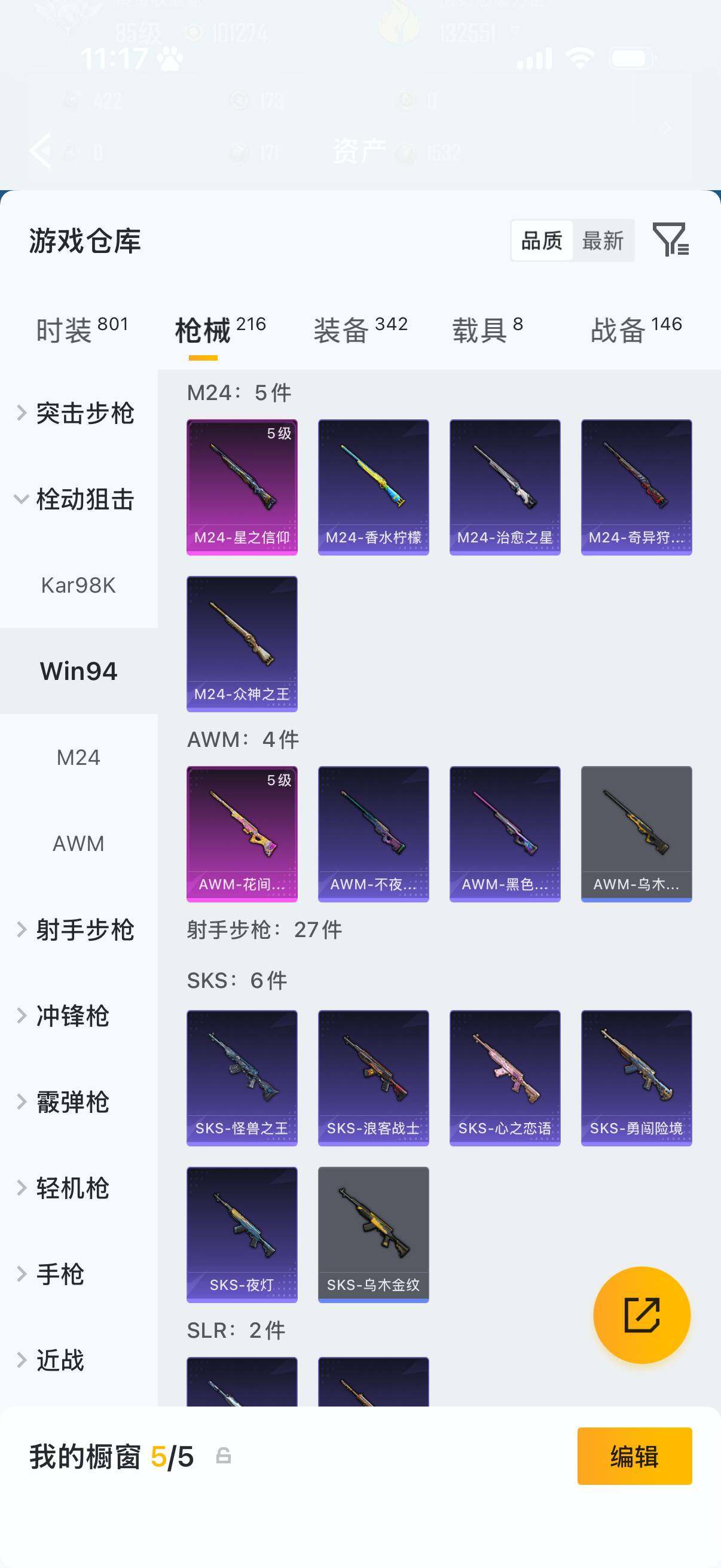View the SKS-怪兽之王 skin
The height and width of the screenshot is (1568, 721).
(x=242, y=1078)
